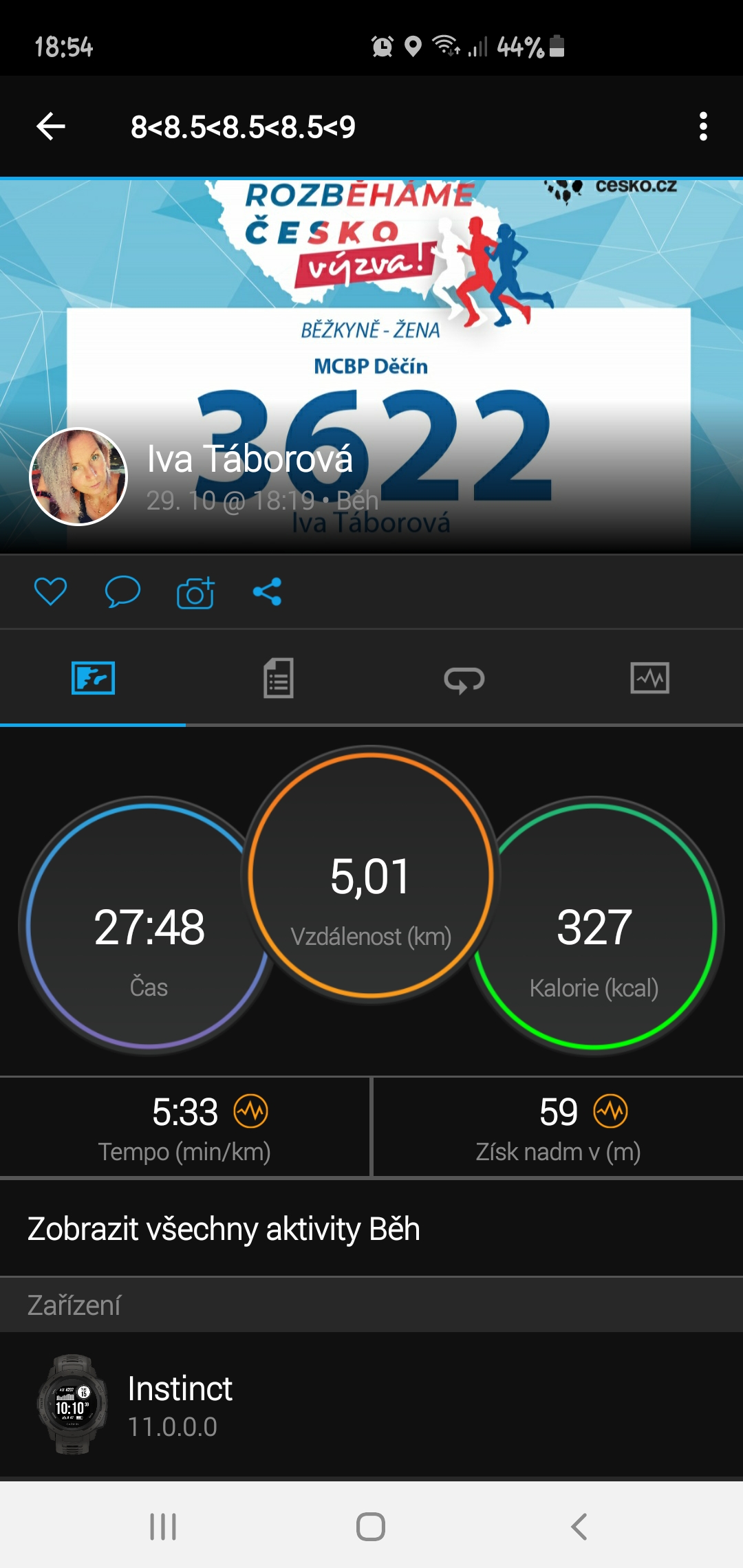Tap the system home button

pos(371,1527)
